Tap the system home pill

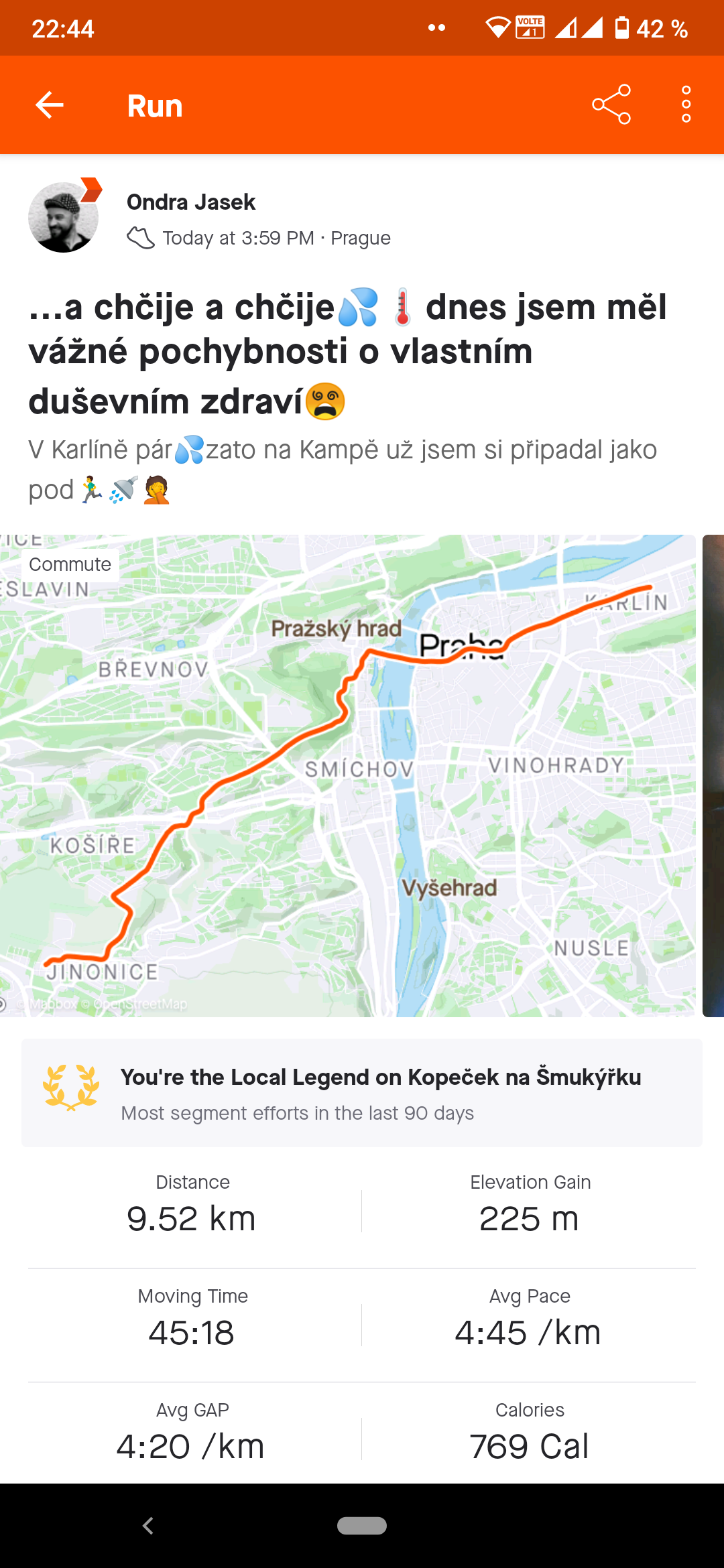(x=362, y=1526)
